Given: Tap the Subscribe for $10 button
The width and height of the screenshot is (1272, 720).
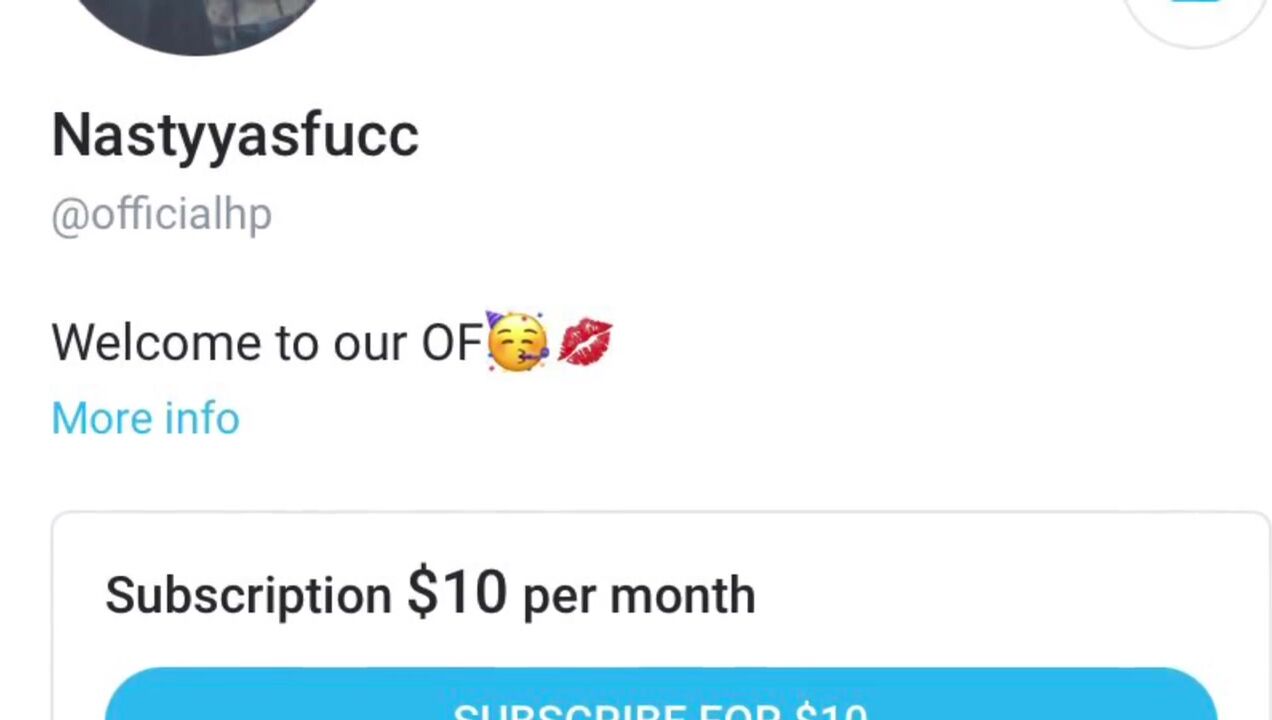Looking at the screenshot, I should tap(660, 700).
